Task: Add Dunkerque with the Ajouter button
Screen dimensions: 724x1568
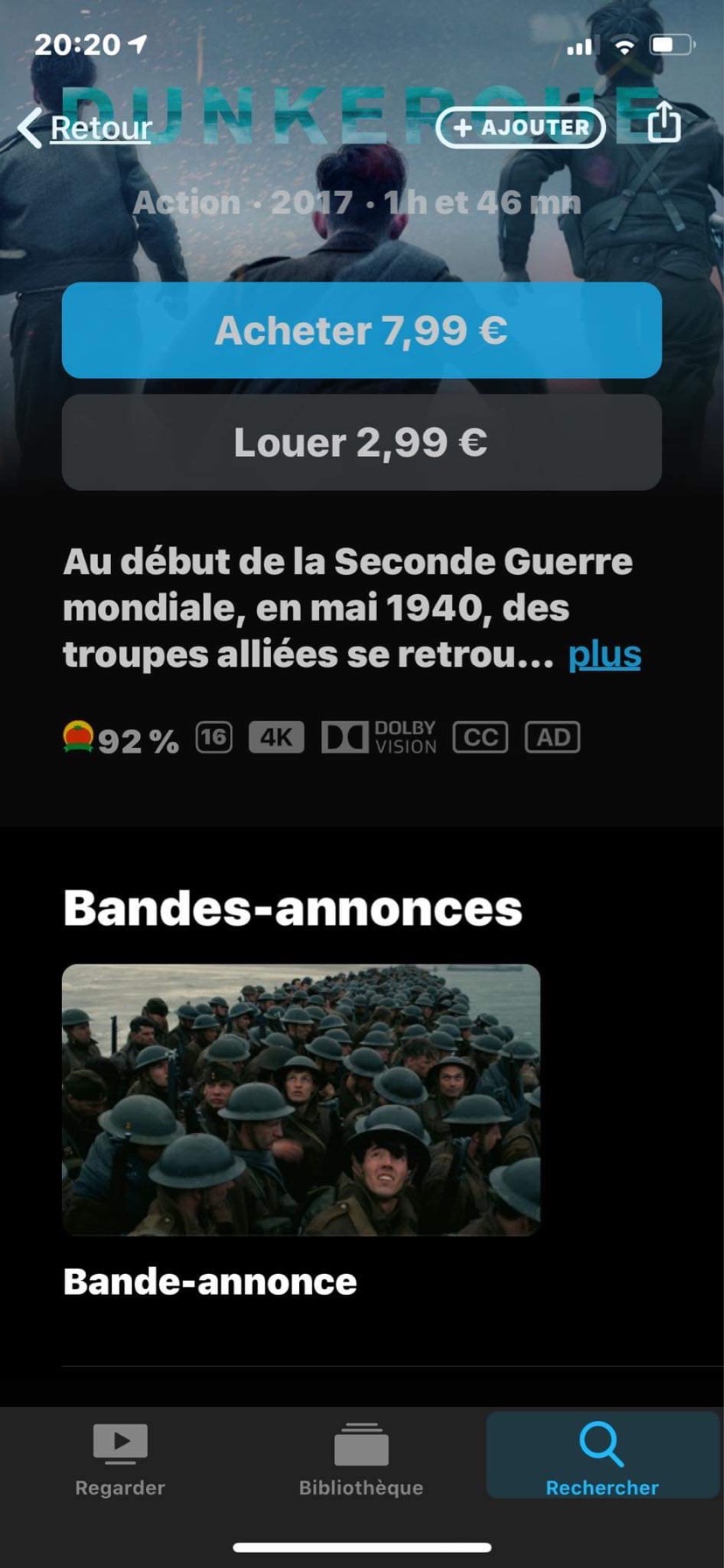Action: 520,128
